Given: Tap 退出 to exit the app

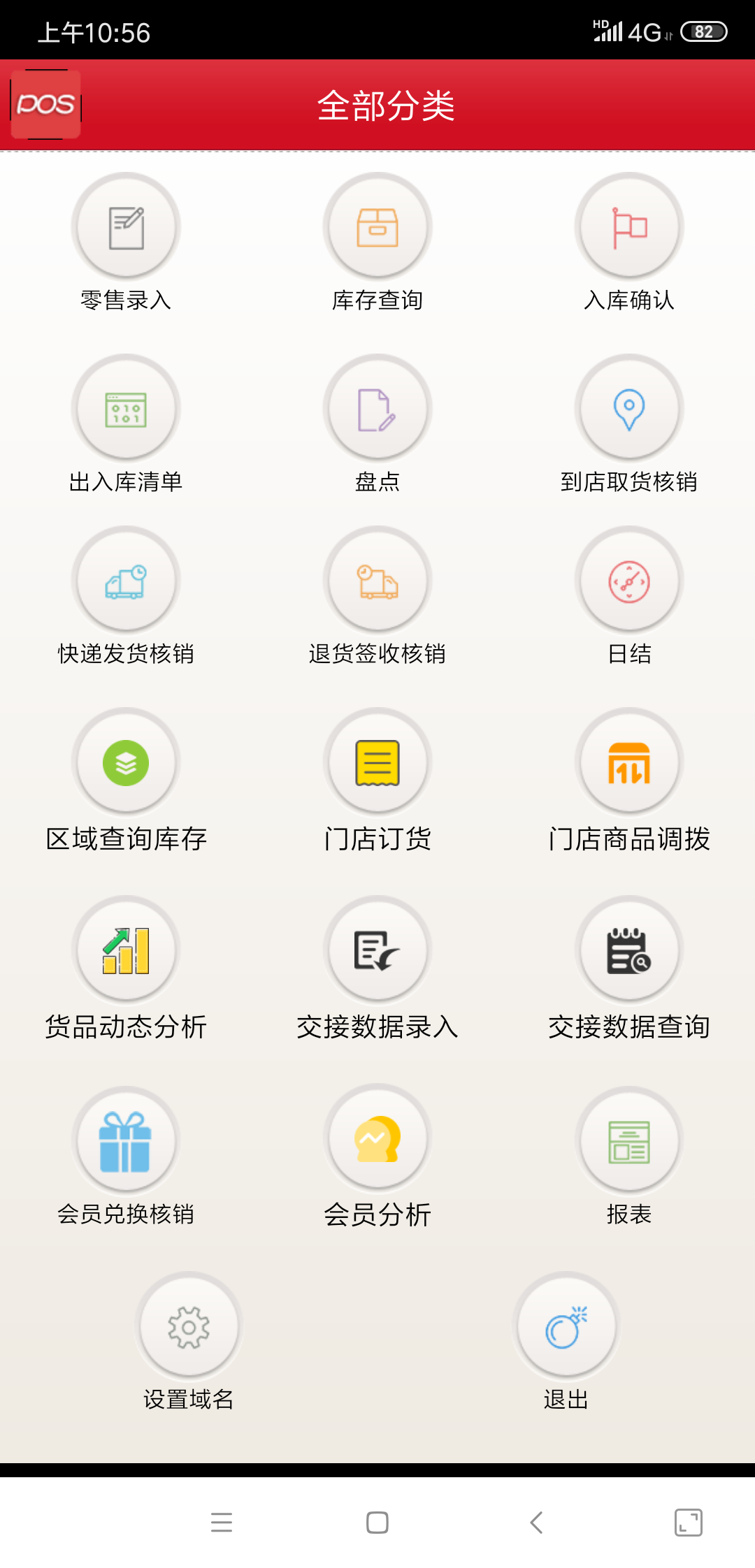Looking at the screenshot, I should 566,1325.
